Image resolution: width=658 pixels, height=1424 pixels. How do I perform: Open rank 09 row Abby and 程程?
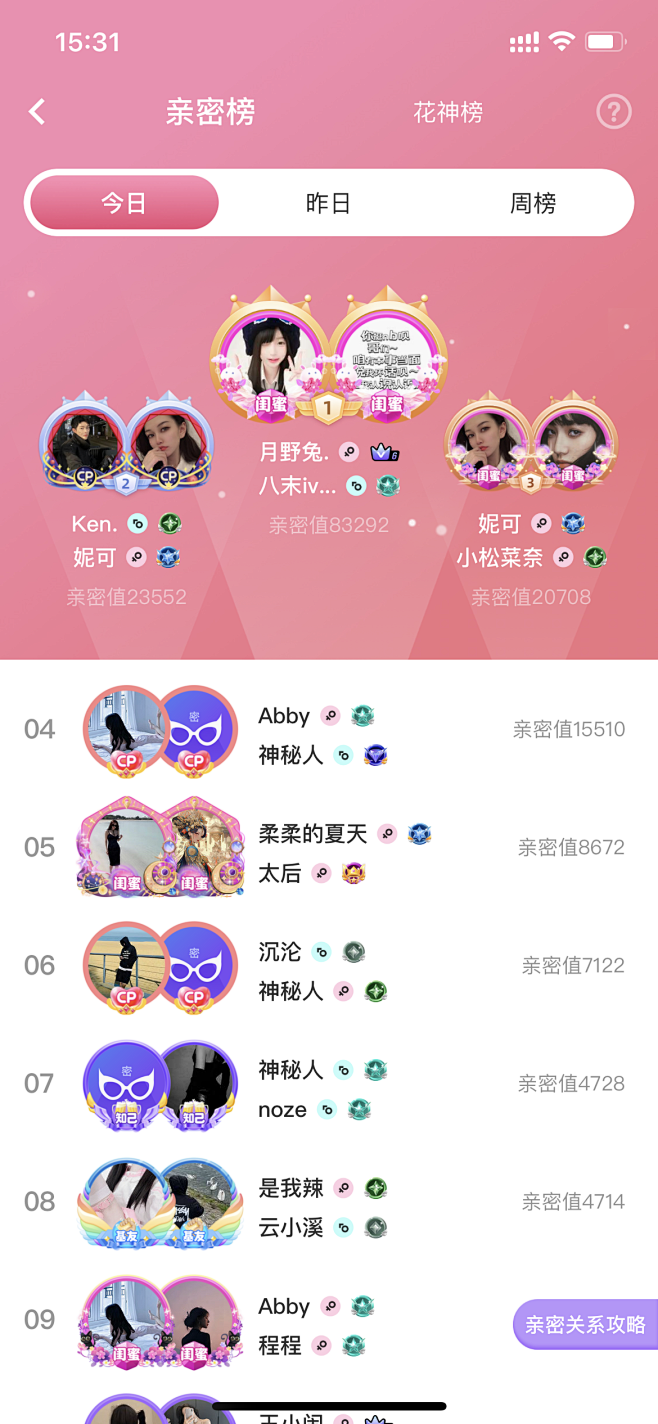coord(300,1320)
